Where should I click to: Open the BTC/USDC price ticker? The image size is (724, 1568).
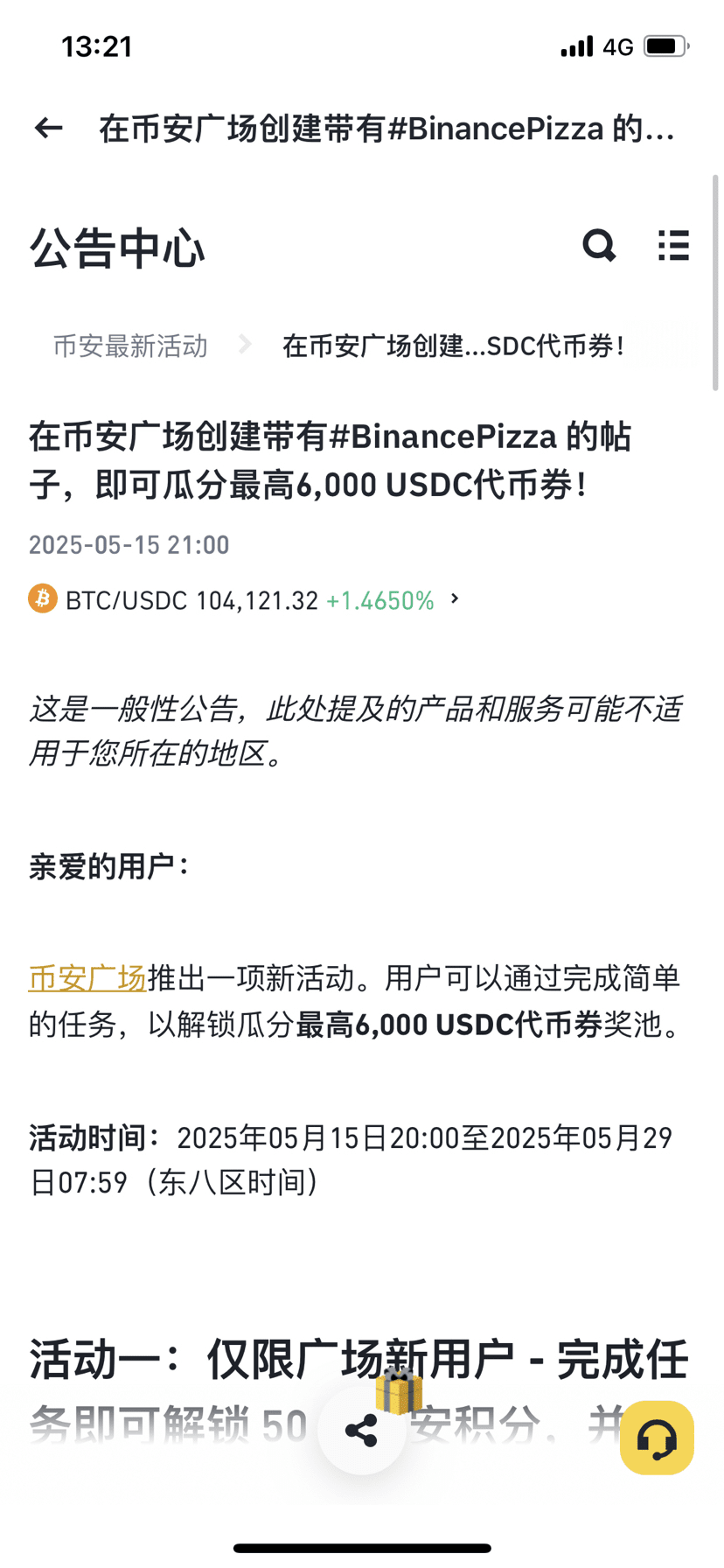click(x=245, y=600)
